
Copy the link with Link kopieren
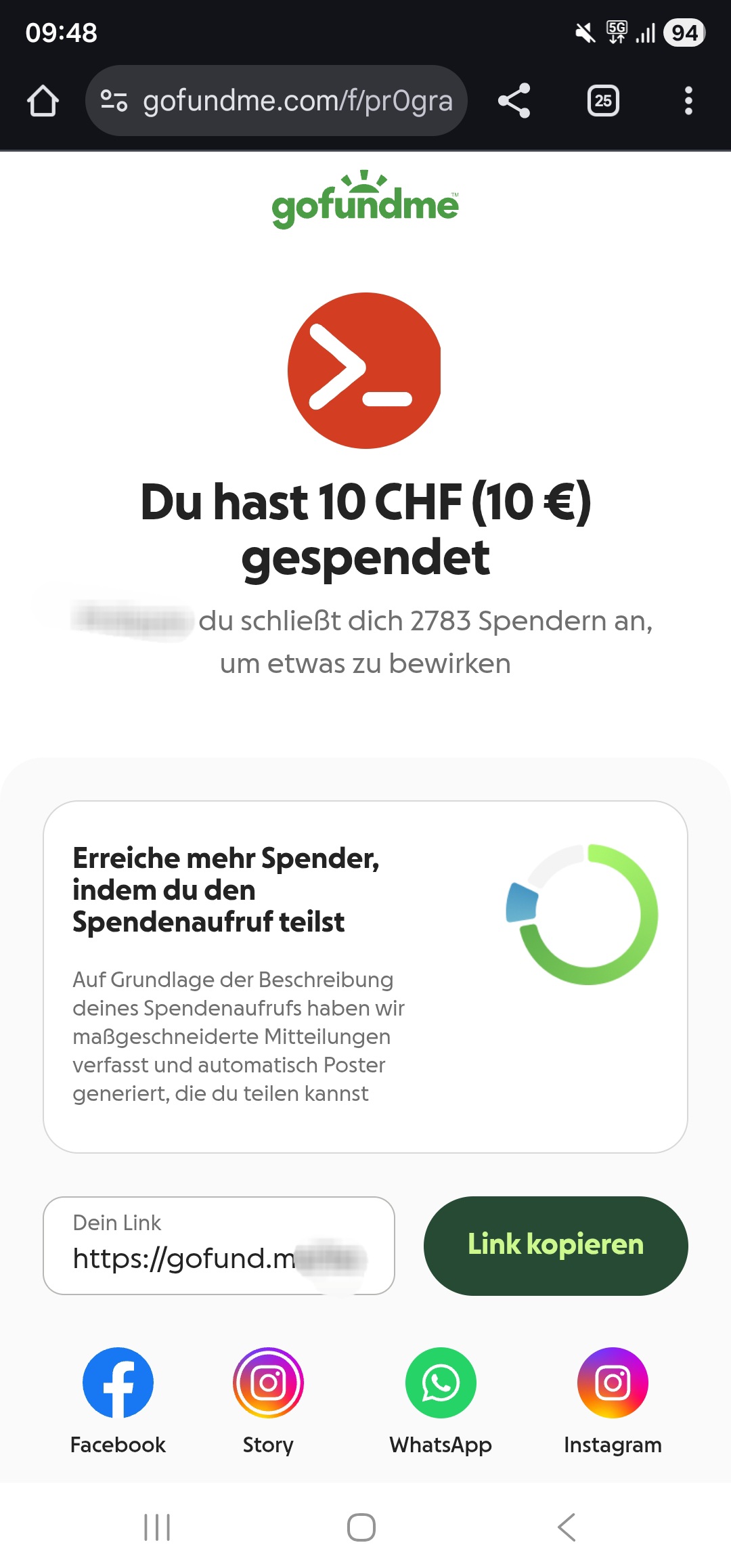click(556, 1246)
